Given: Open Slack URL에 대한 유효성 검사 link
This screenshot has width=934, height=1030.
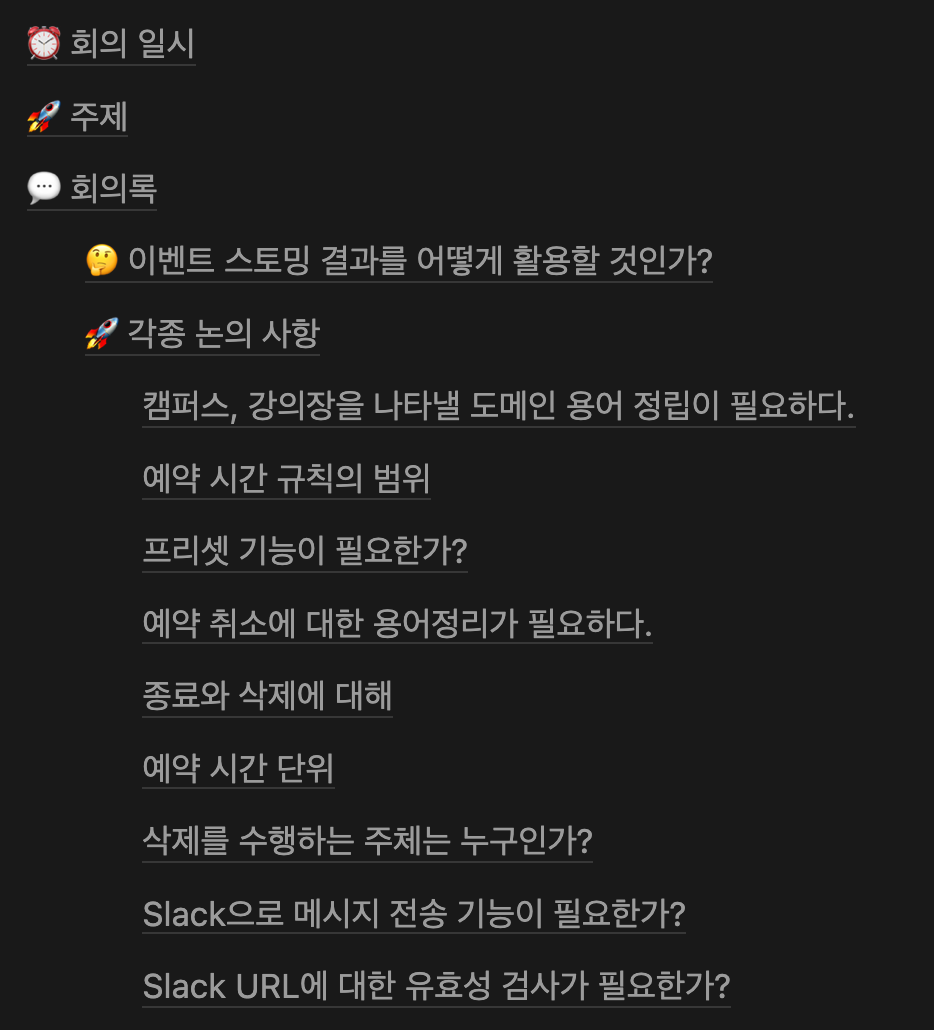Looking at the screenshot, I should pos(436,986).
